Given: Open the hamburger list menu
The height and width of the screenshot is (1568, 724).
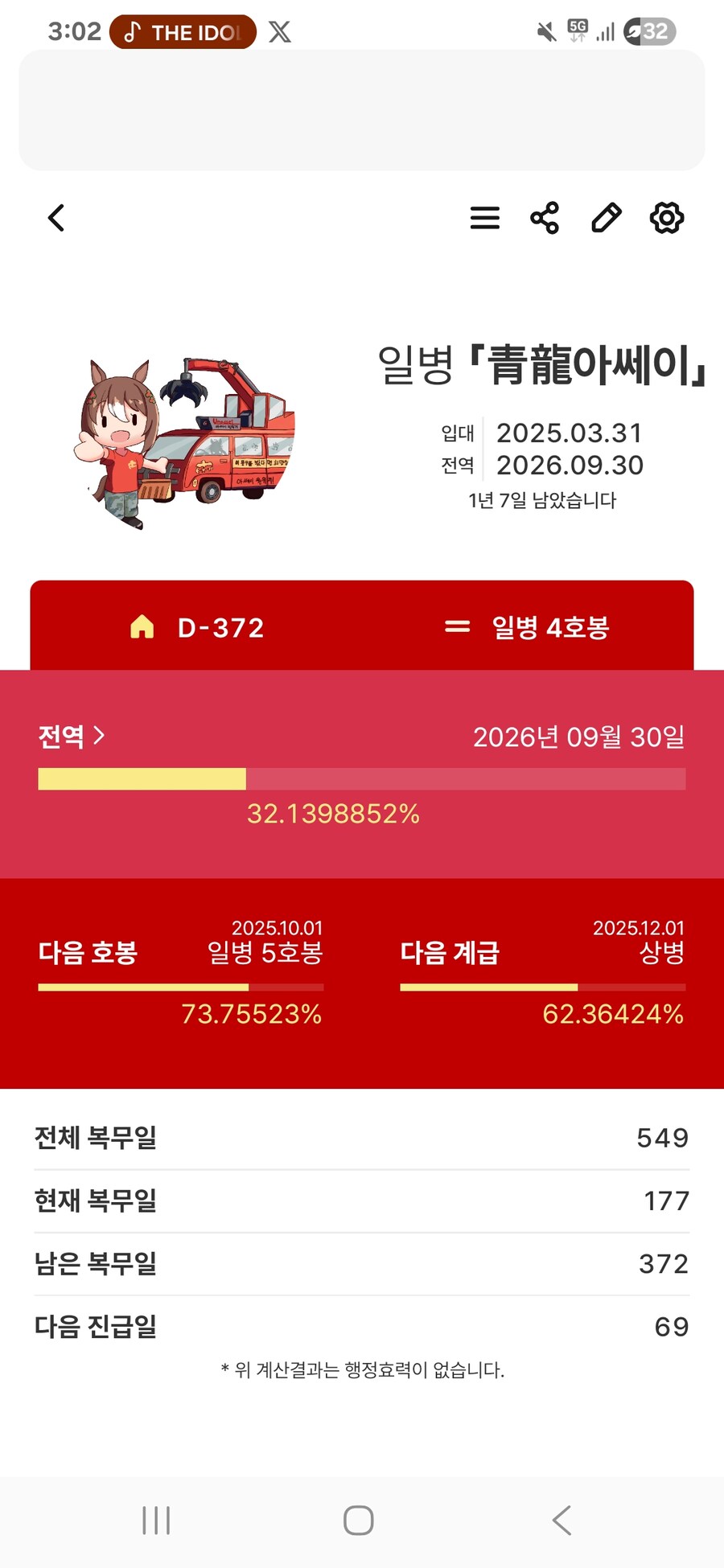Looking at the screenshot, I should click(x=484, y=218).
